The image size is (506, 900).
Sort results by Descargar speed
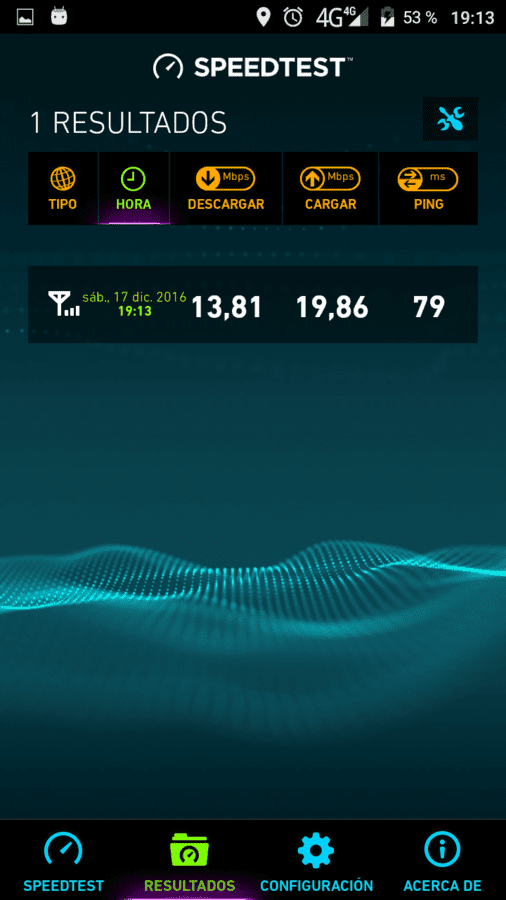(x=225, y=188)
